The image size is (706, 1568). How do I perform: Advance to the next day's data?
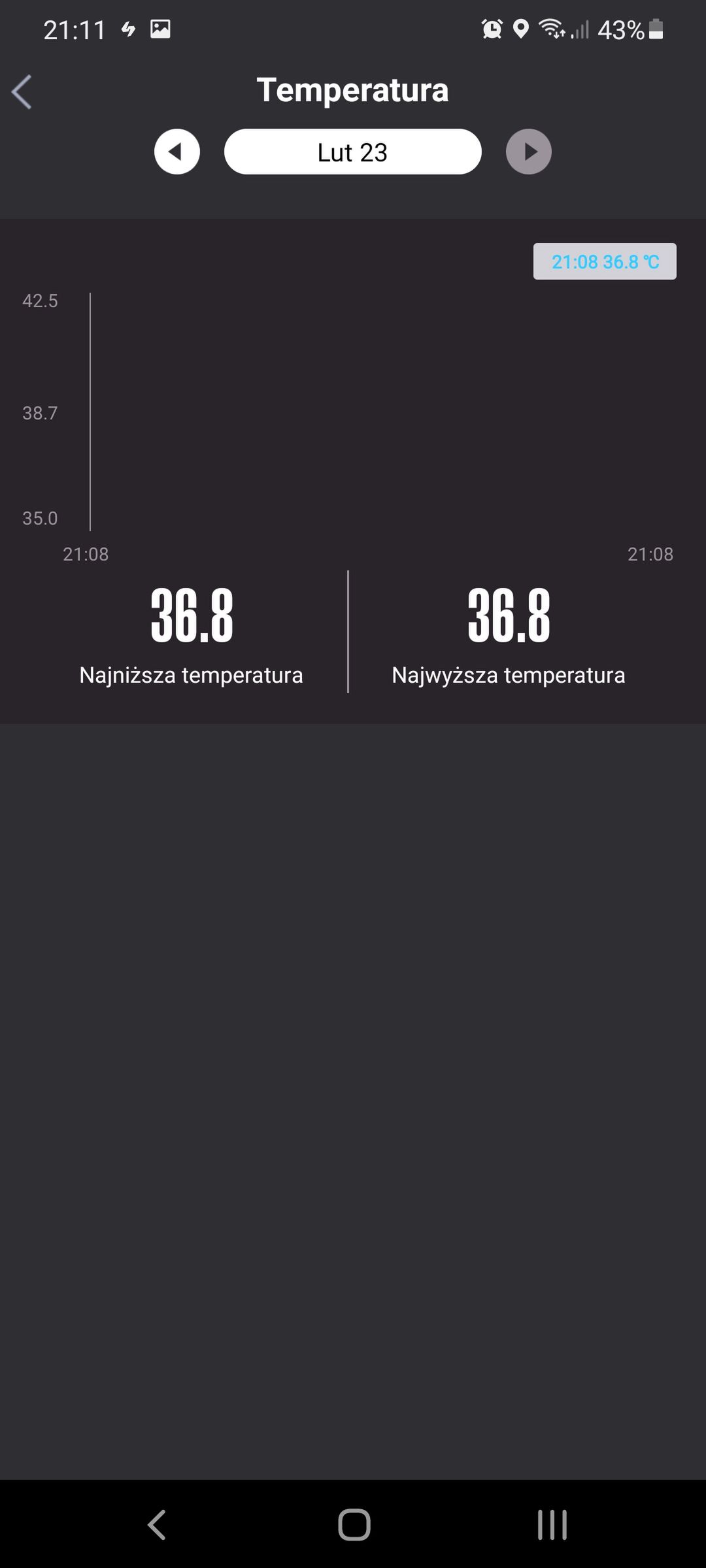click(x=529, y=152)
